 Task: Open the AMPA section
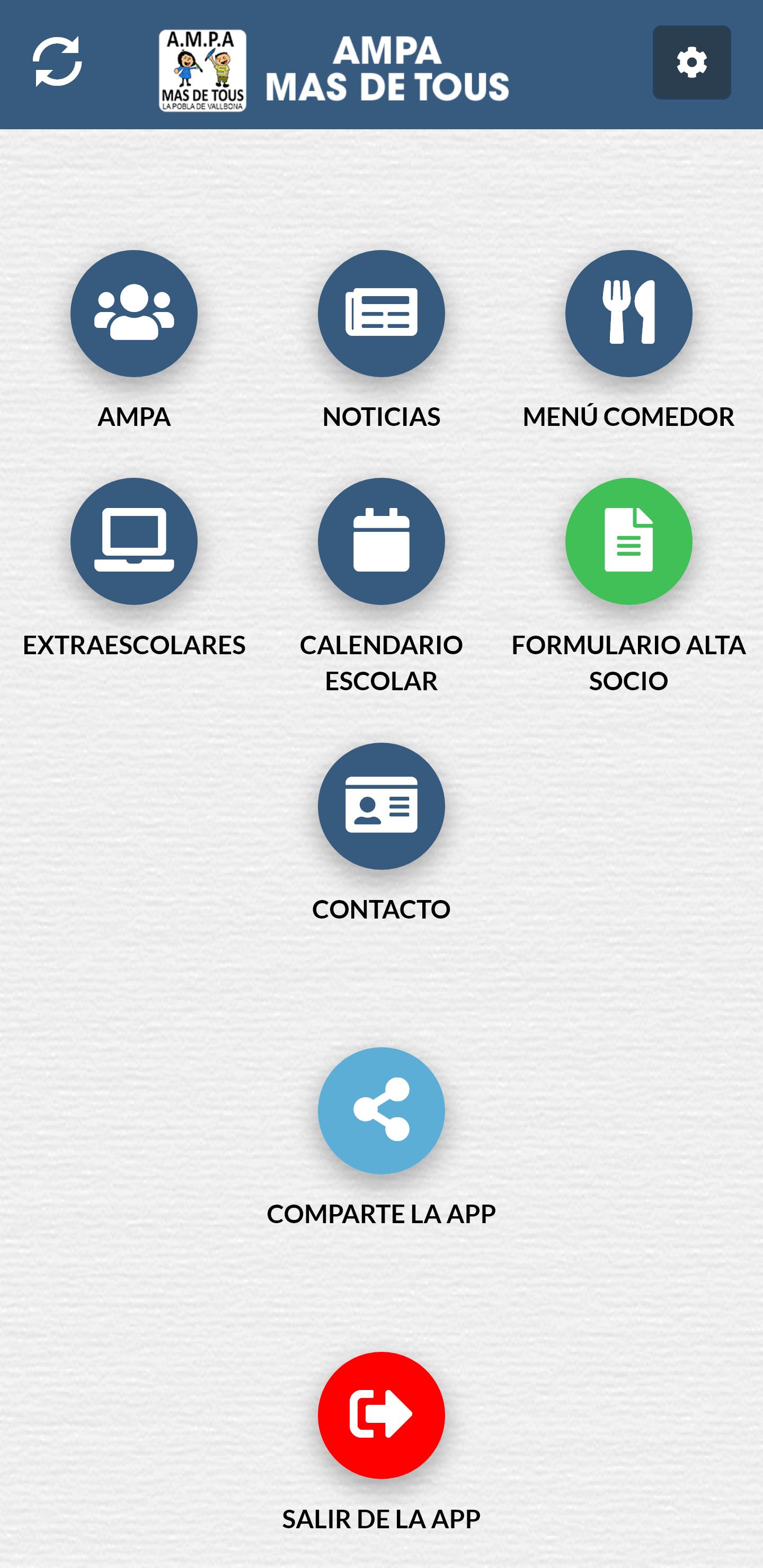[134, 314]
